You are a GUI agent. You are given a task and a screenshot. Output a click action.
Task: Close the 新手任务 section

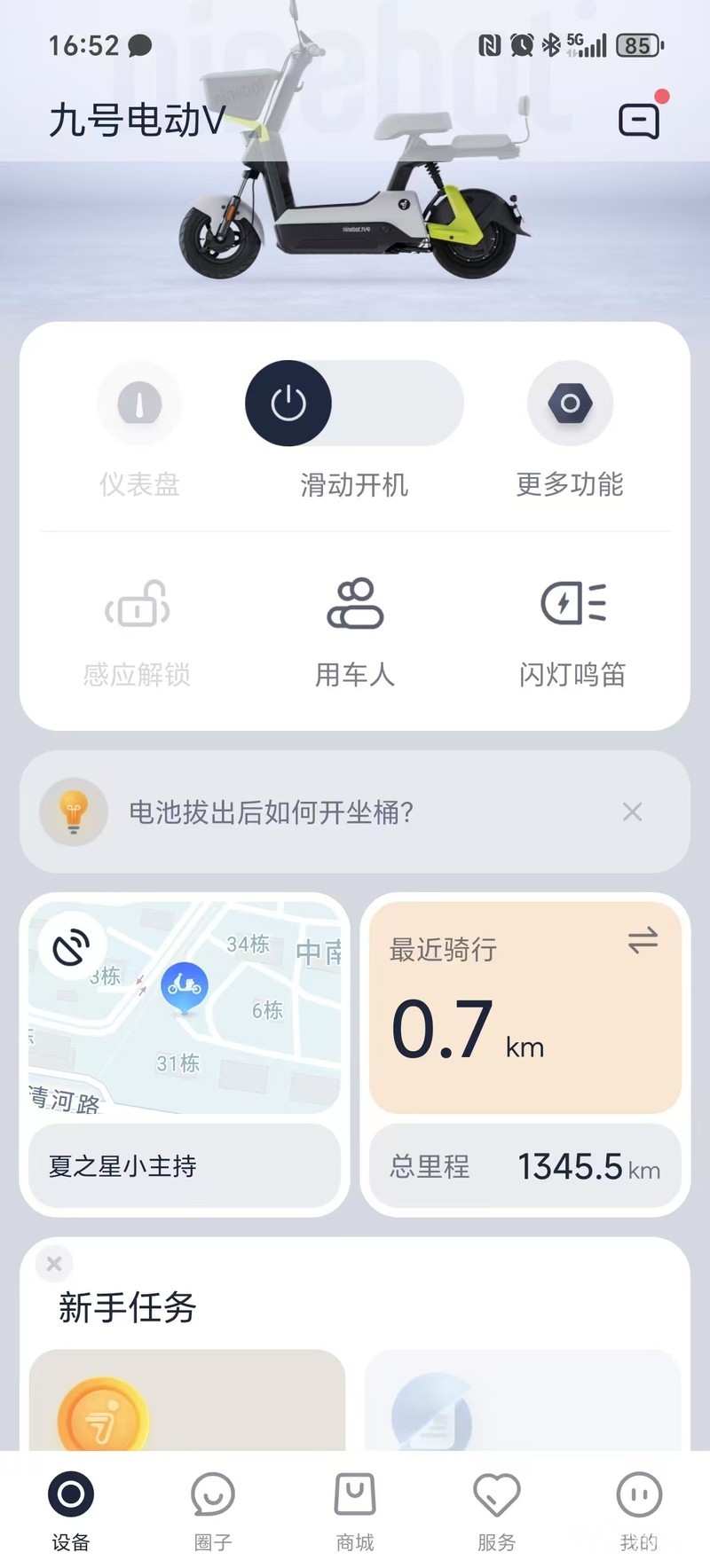pyautogui.click(x=54, y=1264)
